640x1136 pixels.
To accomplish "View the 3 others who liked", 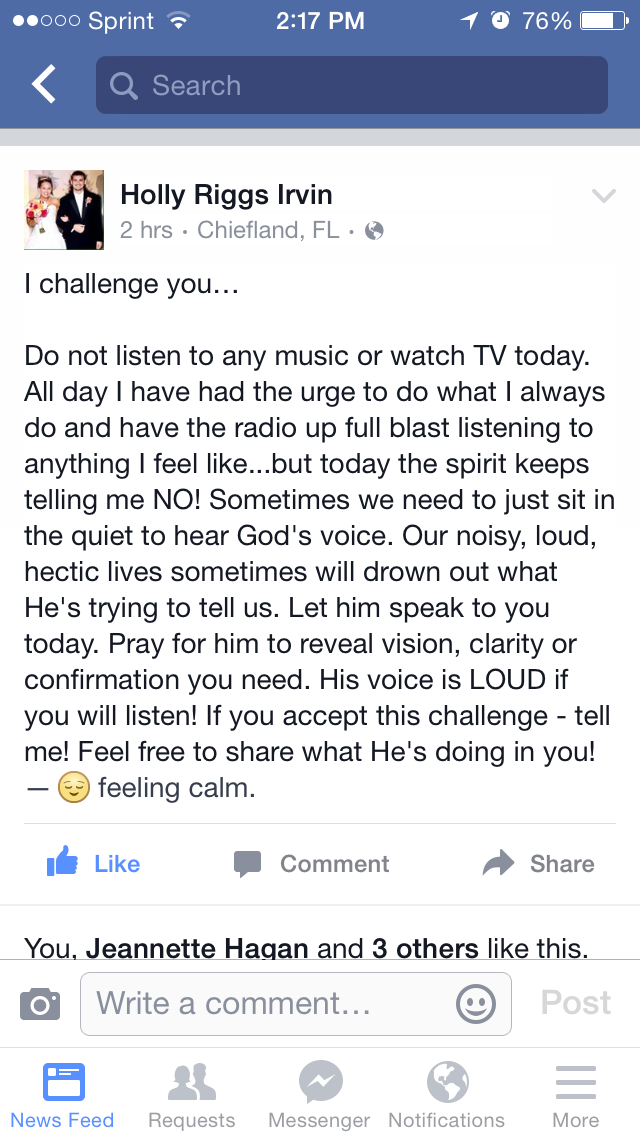I will [427, 948].
